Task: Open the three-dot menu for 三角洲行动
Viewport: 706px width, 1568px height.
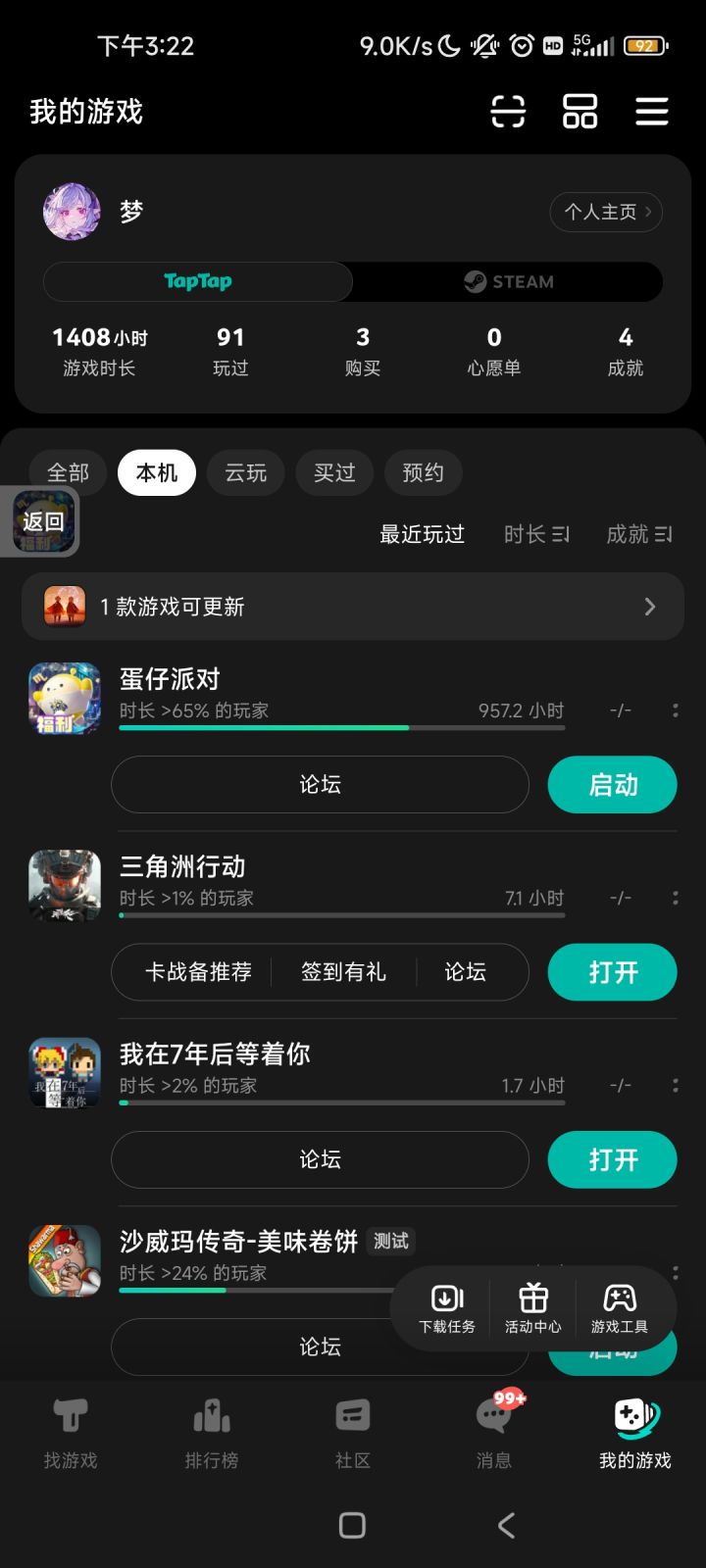Action: 675,897
